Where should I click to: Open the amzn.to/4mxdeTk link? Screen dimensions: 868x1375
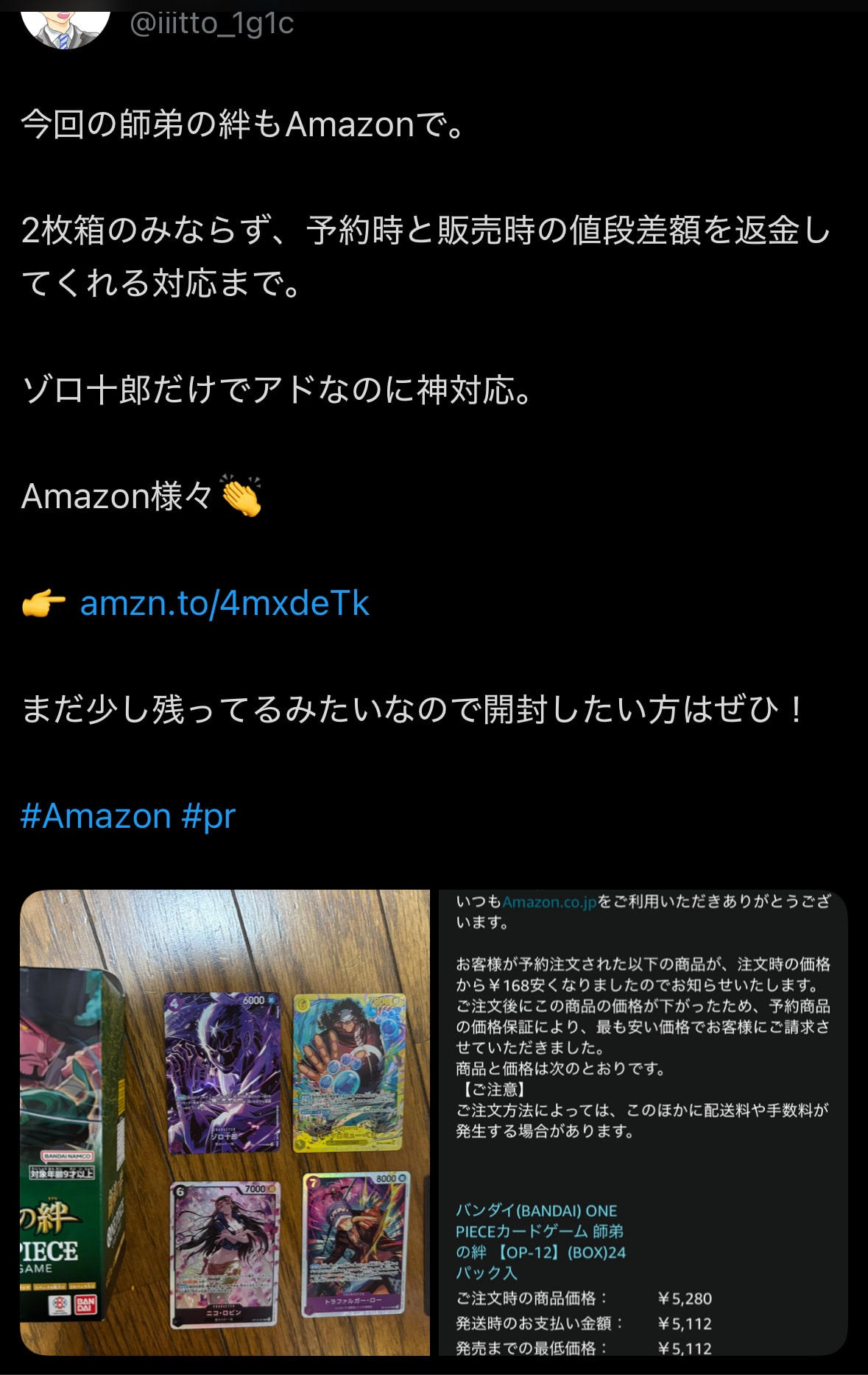coord(224,603)
